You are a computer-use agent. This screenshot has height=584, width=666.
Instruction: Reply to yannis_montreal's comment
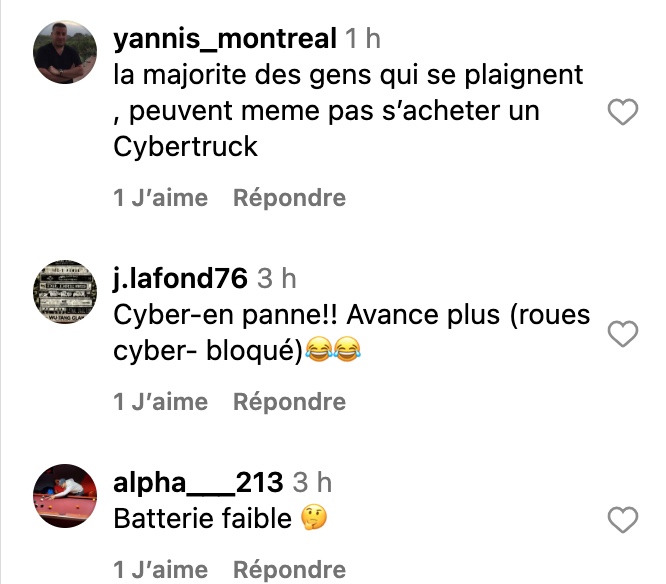point(289,198)
